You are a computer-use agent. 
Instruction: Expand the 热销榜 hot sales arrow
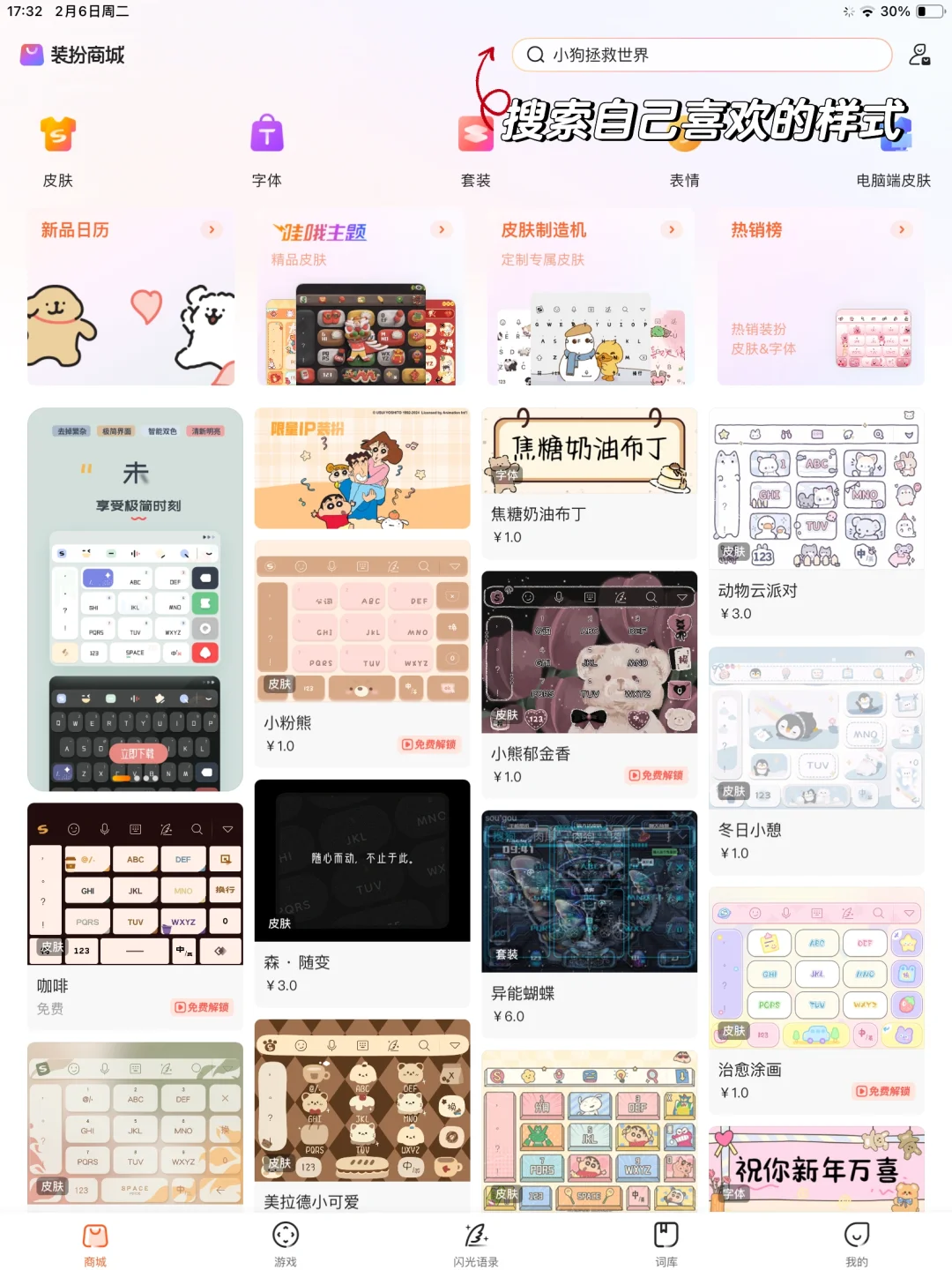pyautogui.click(x=902, y=229)
